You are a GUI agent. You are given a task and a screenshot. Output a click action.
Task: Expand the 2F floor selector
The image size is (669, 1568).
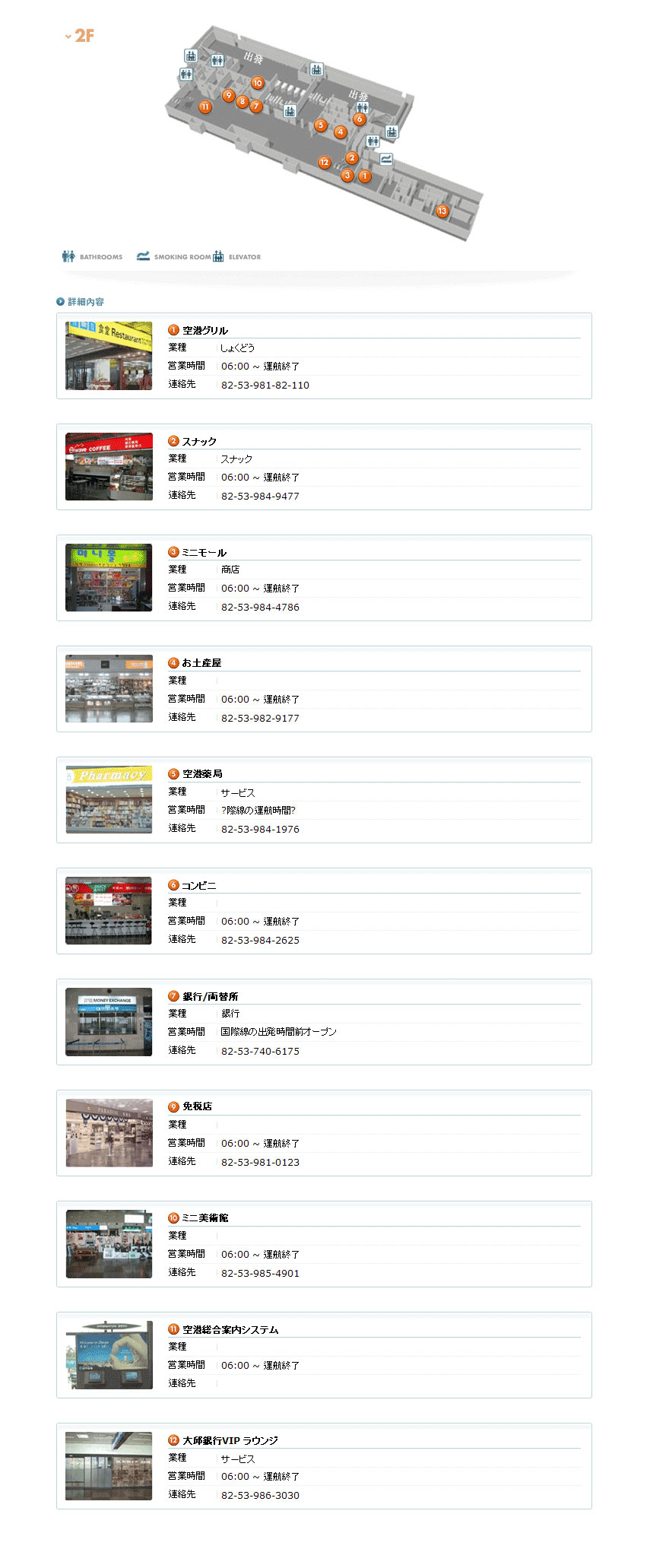tap(80, 36)
